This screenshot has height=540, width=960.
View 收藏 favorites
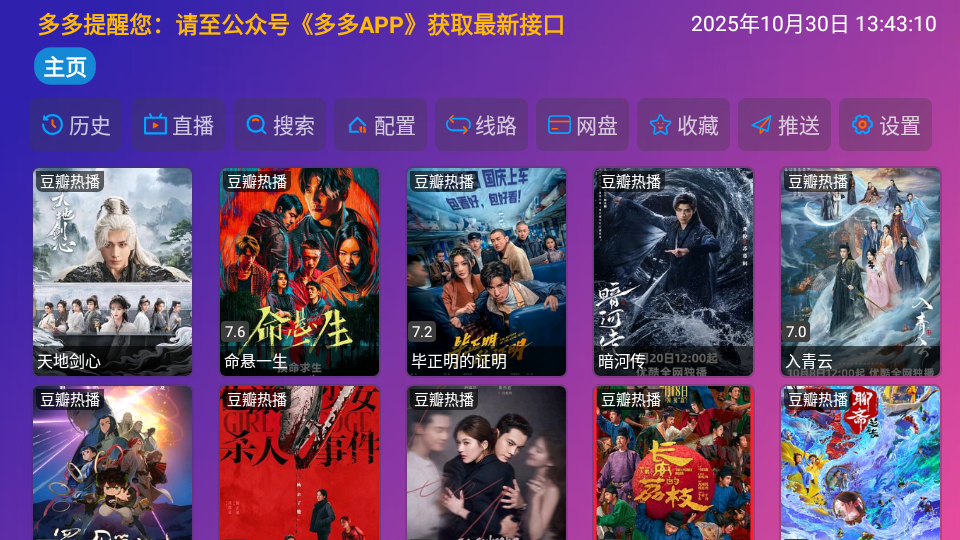(683, 125)
